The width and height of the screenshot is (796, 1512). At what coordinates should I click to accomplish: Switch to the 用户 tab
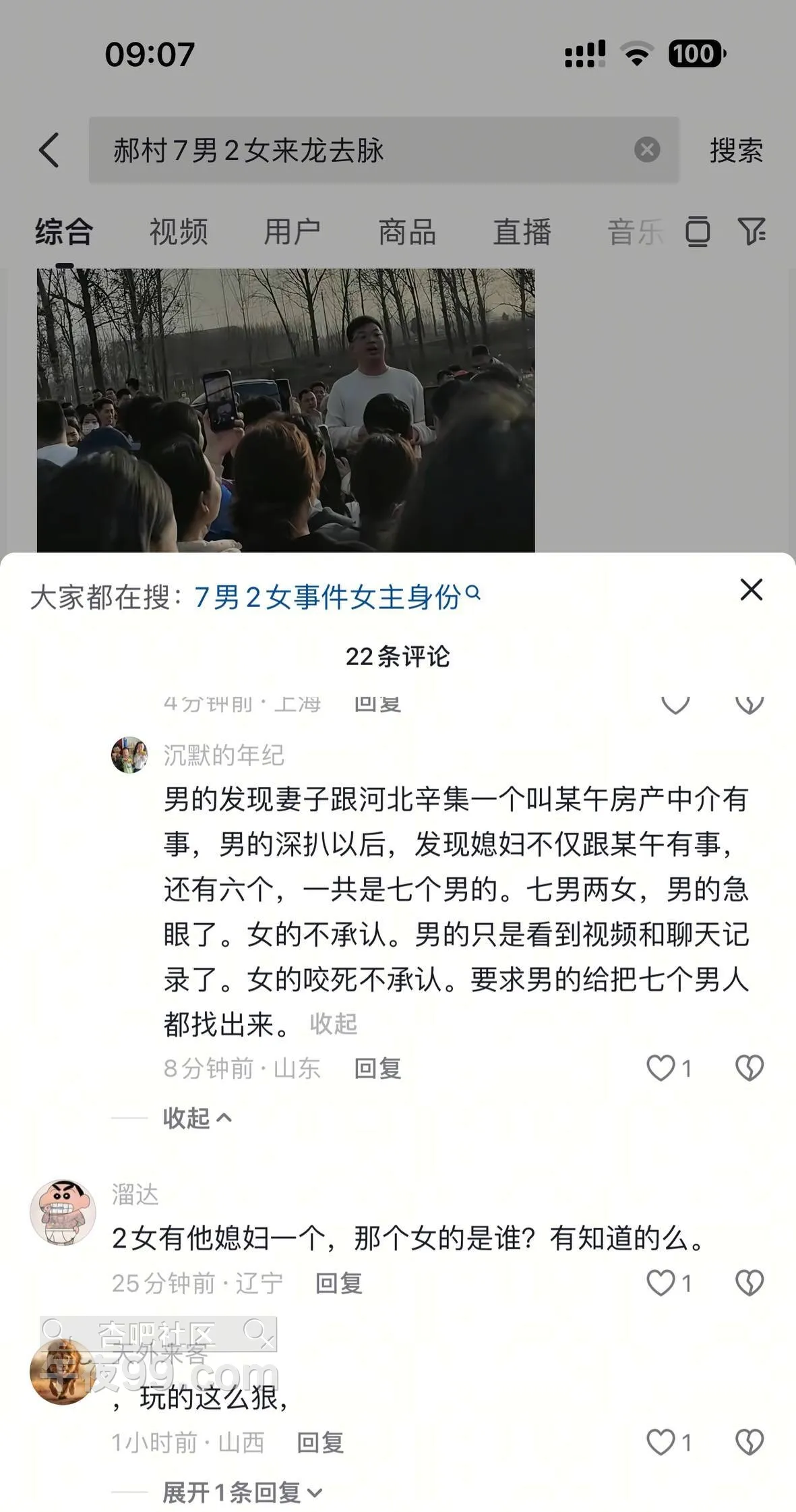[x=292, y=232]
